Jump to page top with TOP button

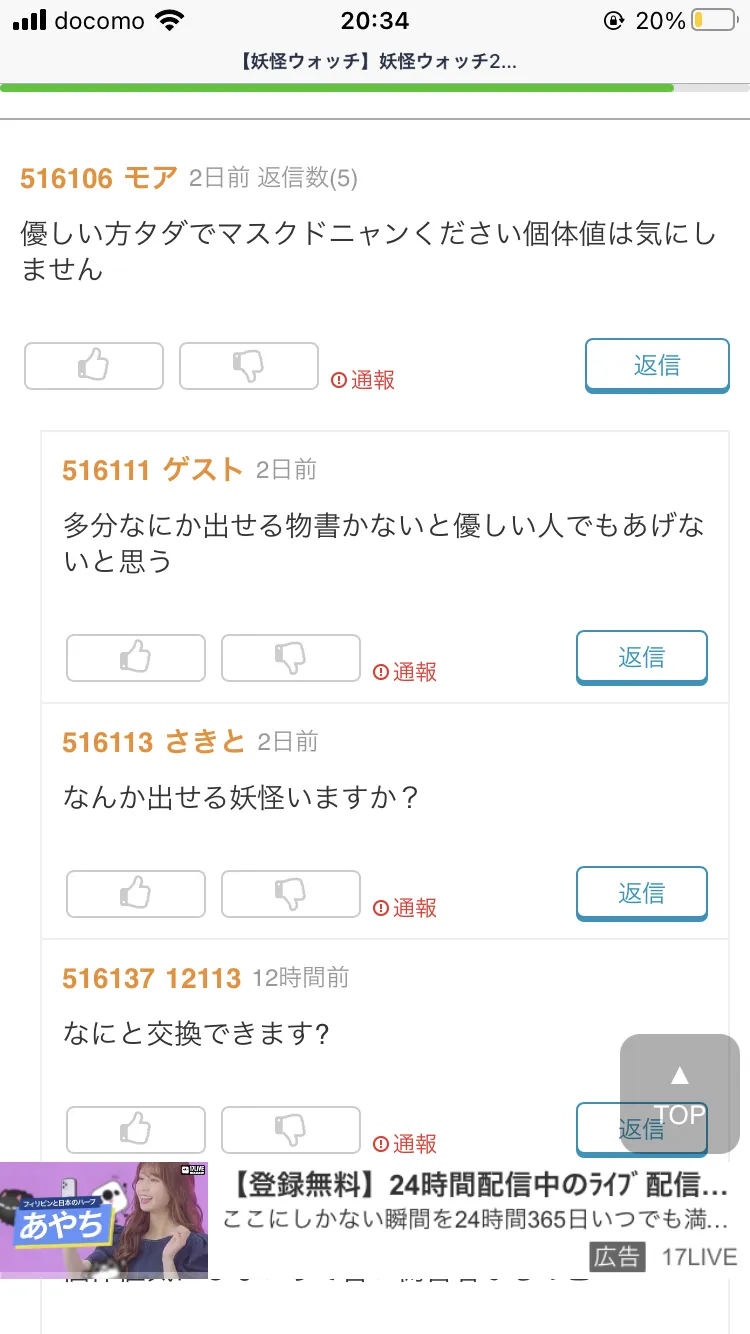[x=680, y=1094]
